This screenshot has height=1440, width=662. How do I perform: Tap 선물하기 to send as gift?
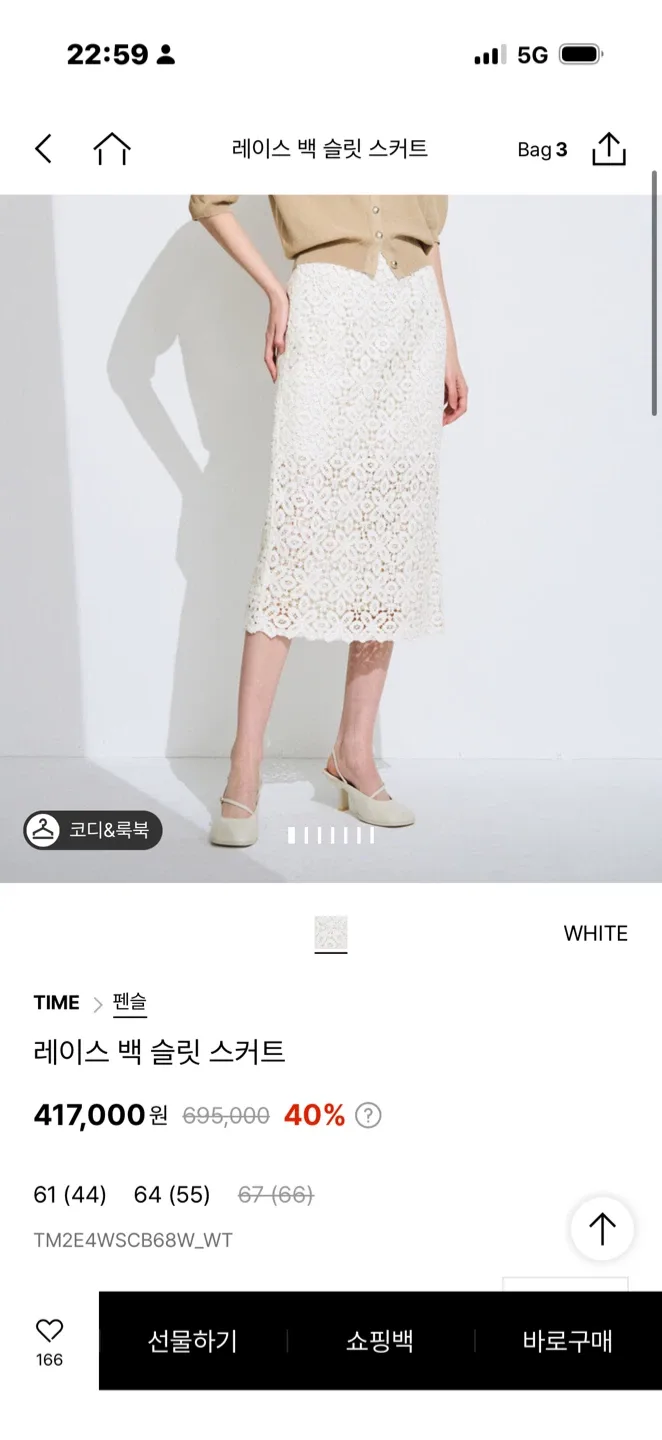(193, 1341)
